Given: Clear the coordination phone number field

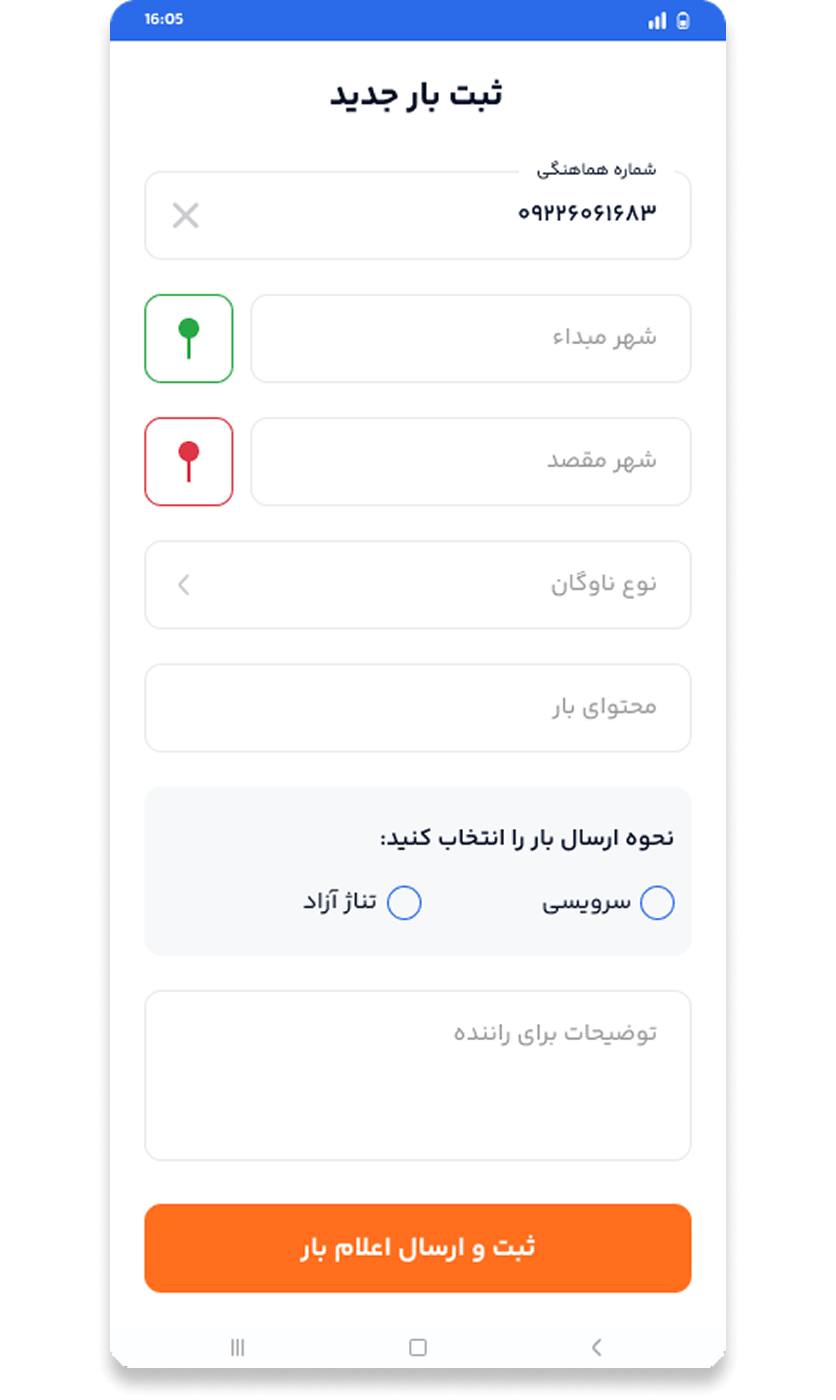Looking at the screenshot, I should click(186, 215).
